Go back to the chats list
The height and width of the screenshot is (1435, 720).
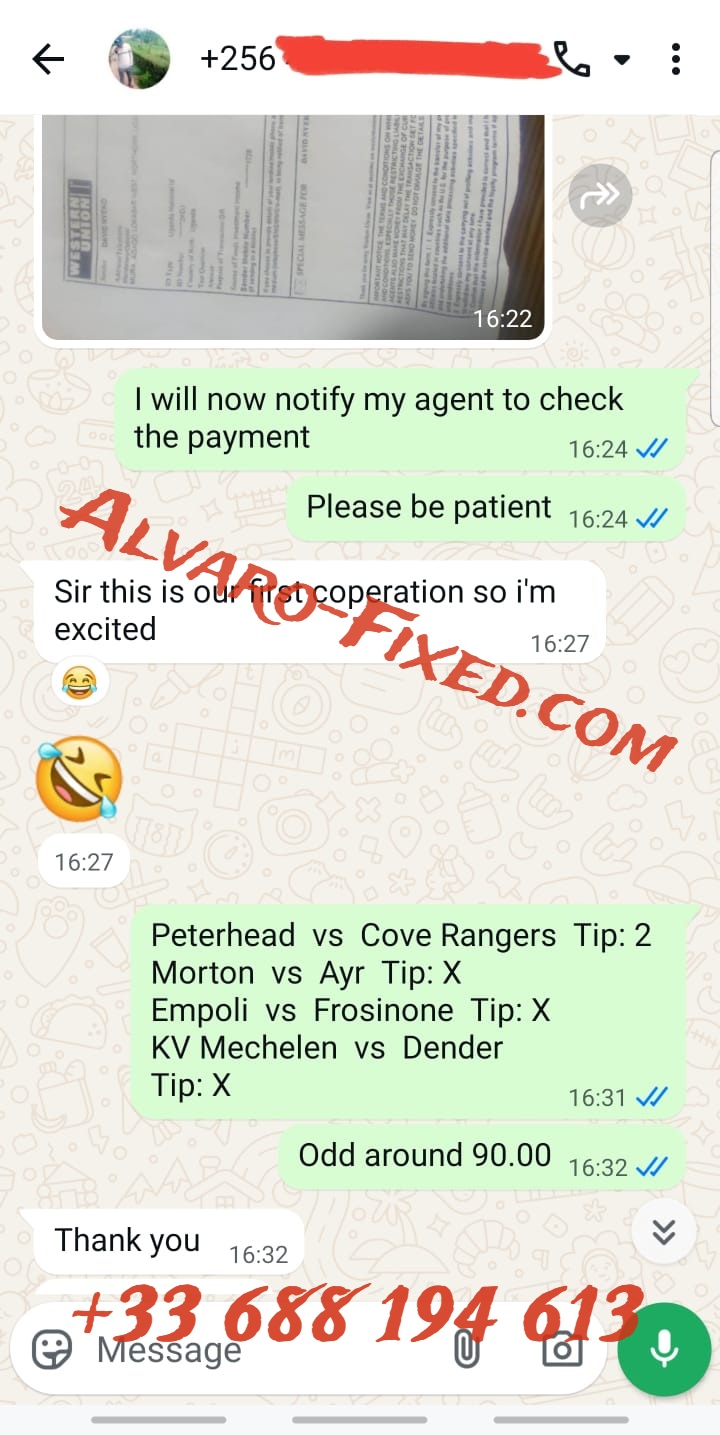tap(48, 60)
